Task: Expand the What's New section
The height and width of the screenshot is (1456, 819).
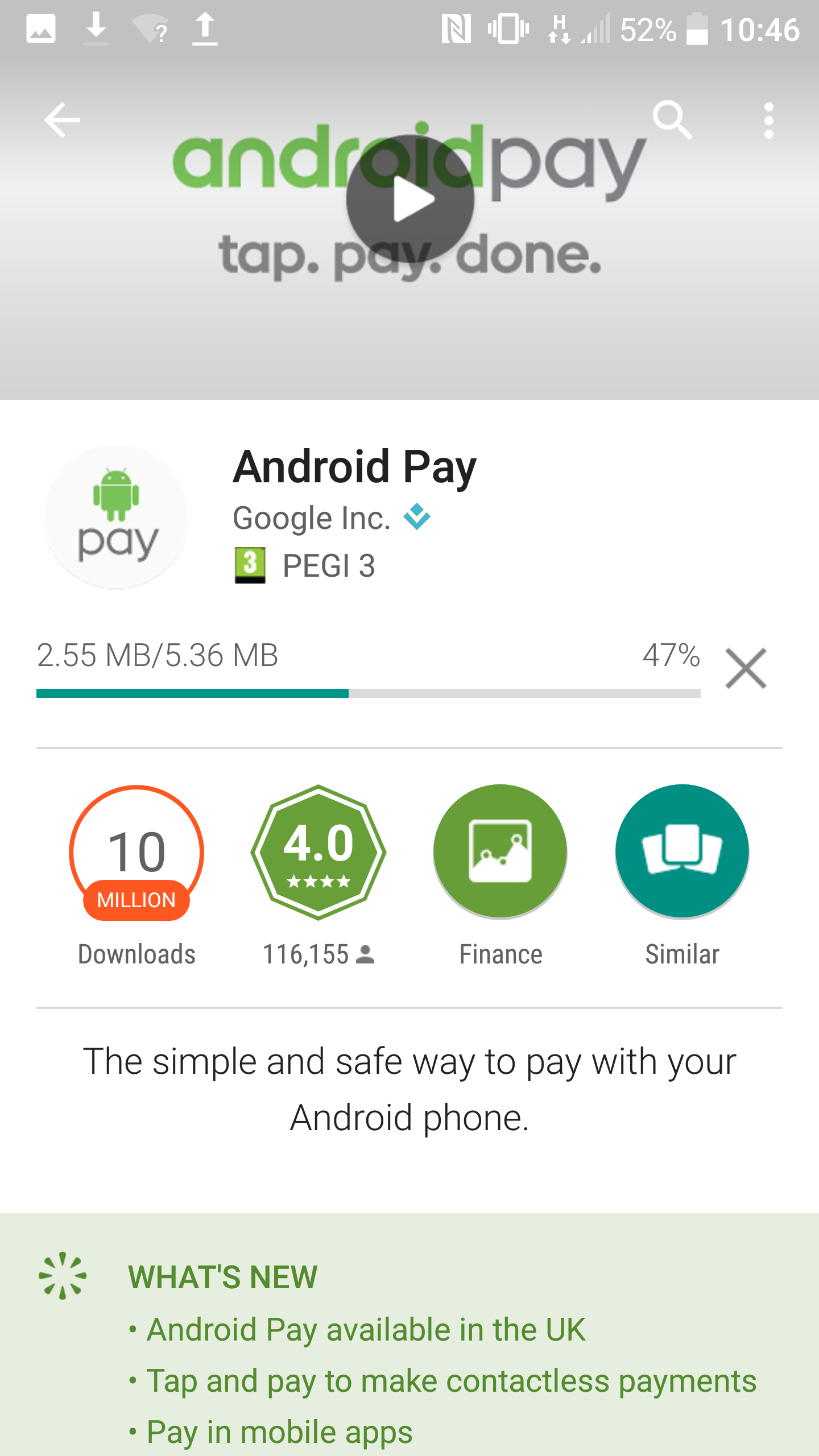Action: click(409, 1334)
